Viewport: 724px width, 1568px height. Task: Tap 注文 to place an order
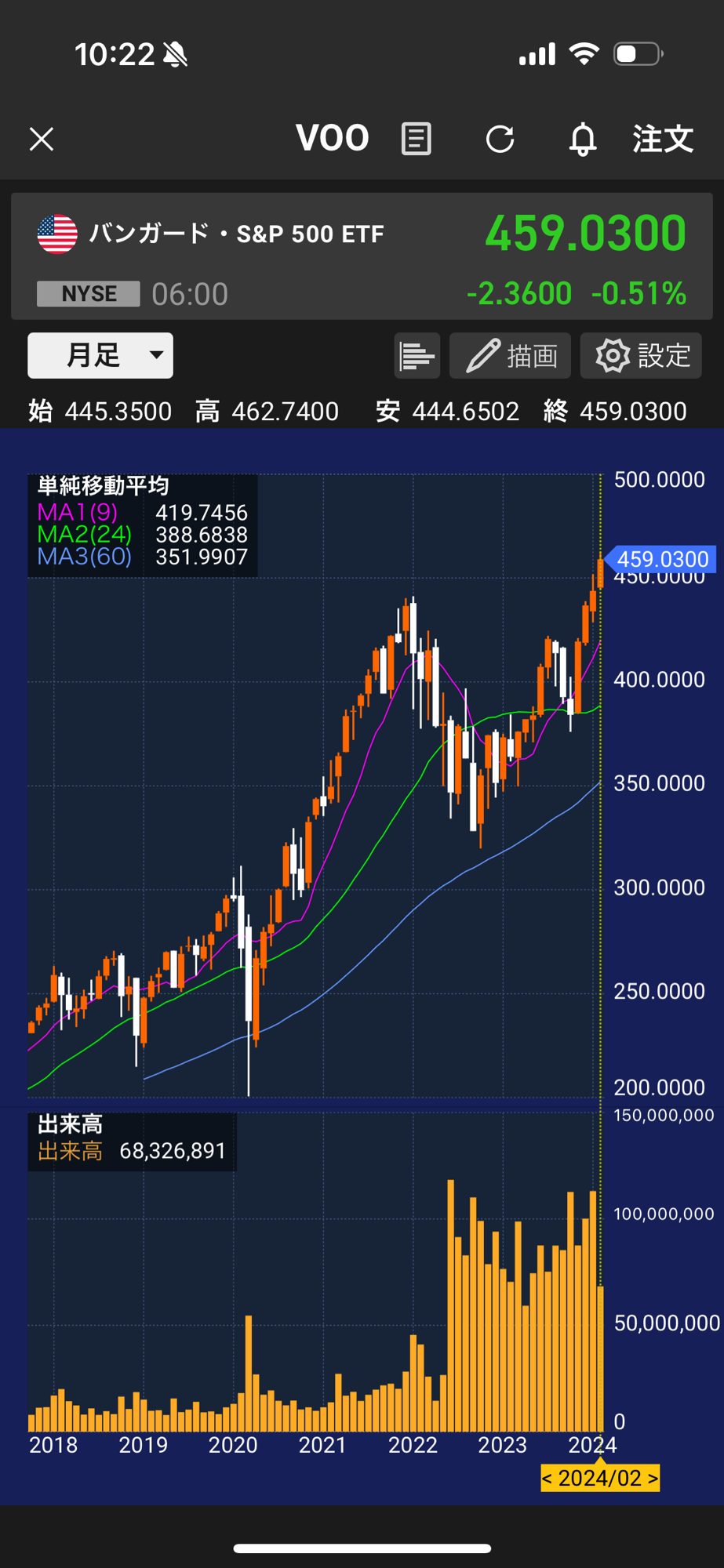(663, 140)
